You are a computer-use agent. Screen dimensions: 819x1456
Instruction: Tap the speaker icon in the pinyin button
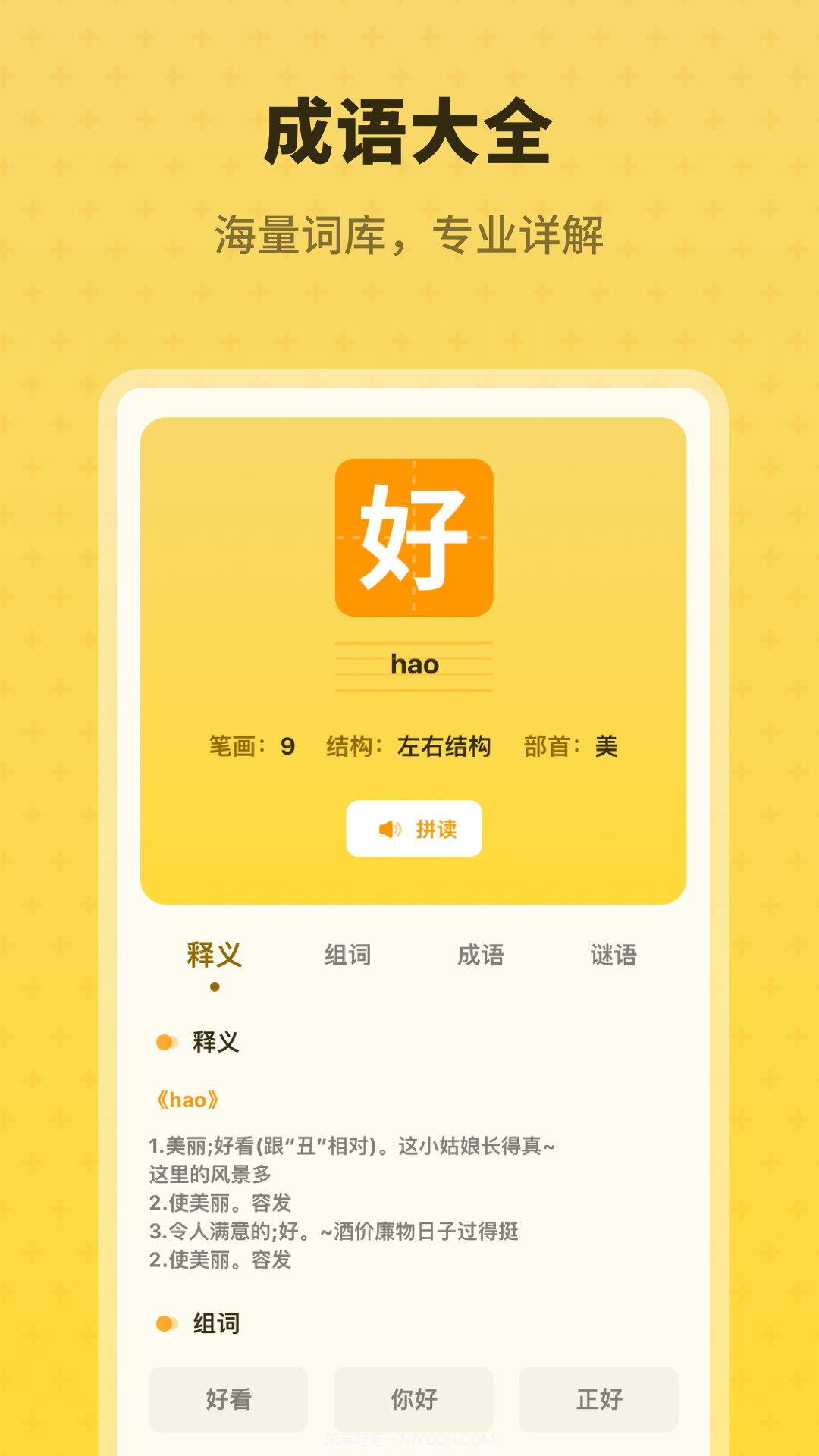tap(389, 830)
